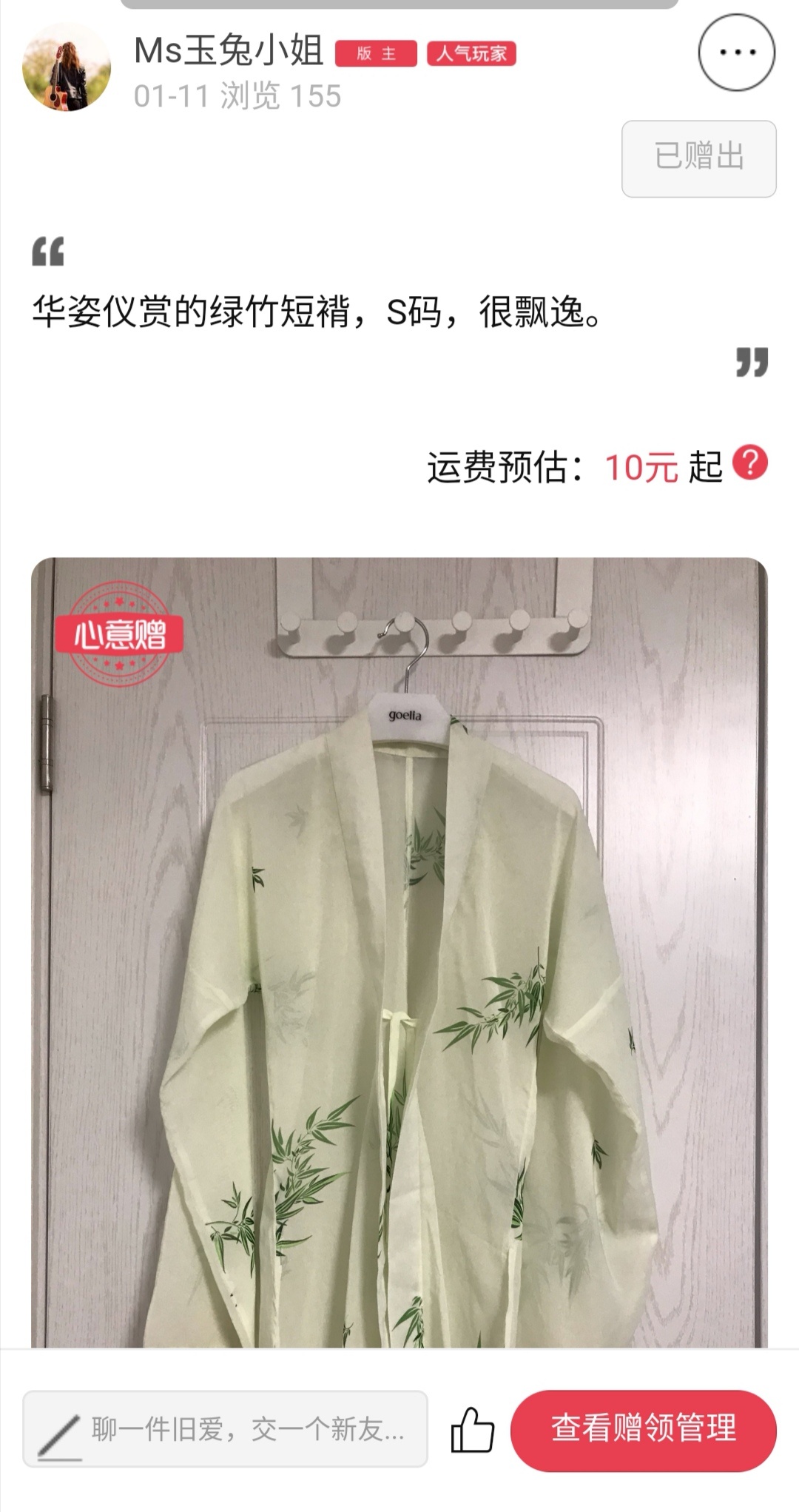
Task: Open the shipping fee help question mark
Action: [x=749, y=463]
